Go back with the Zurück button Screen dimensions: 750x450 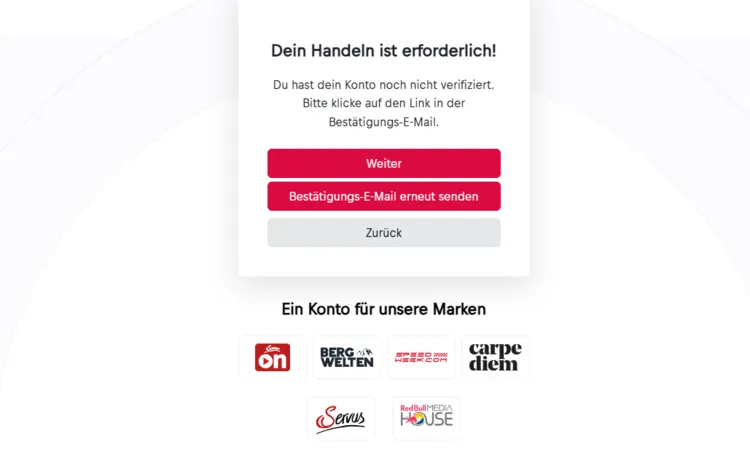(x=383, y=233)
